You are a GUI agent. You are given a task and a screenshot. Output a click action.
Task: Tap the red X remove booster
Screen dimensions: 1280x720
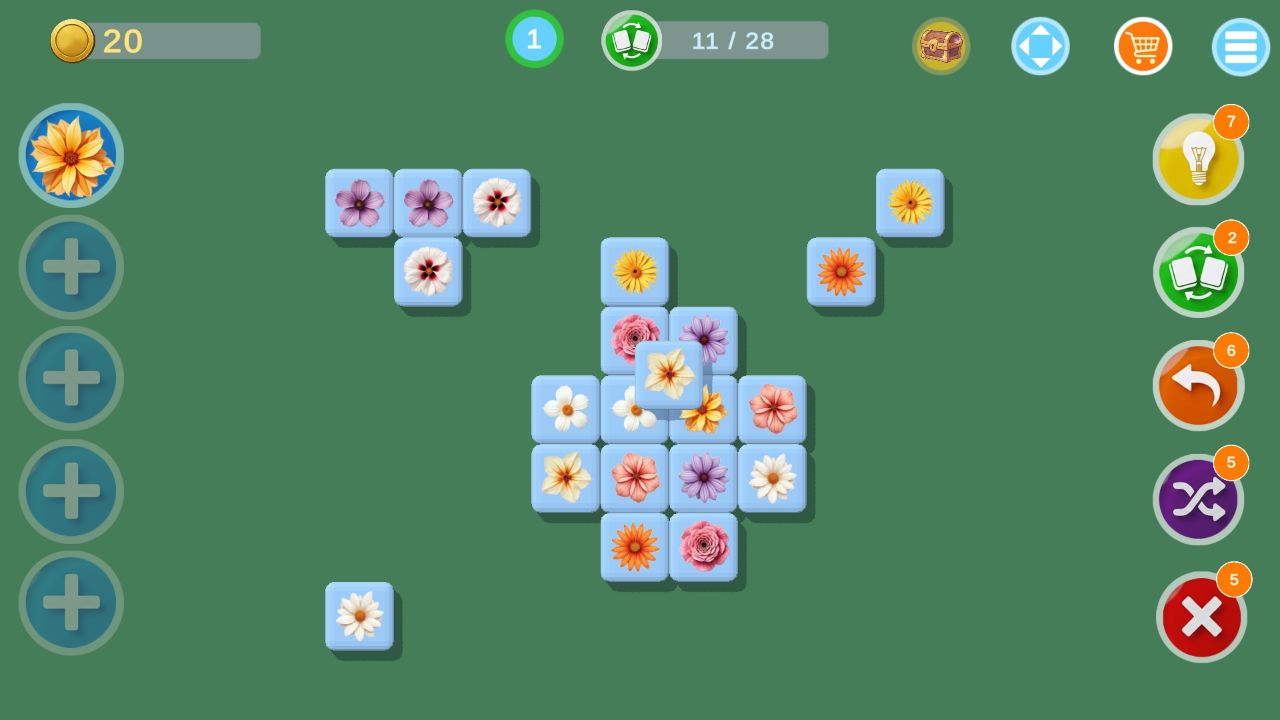(1201, 616)
